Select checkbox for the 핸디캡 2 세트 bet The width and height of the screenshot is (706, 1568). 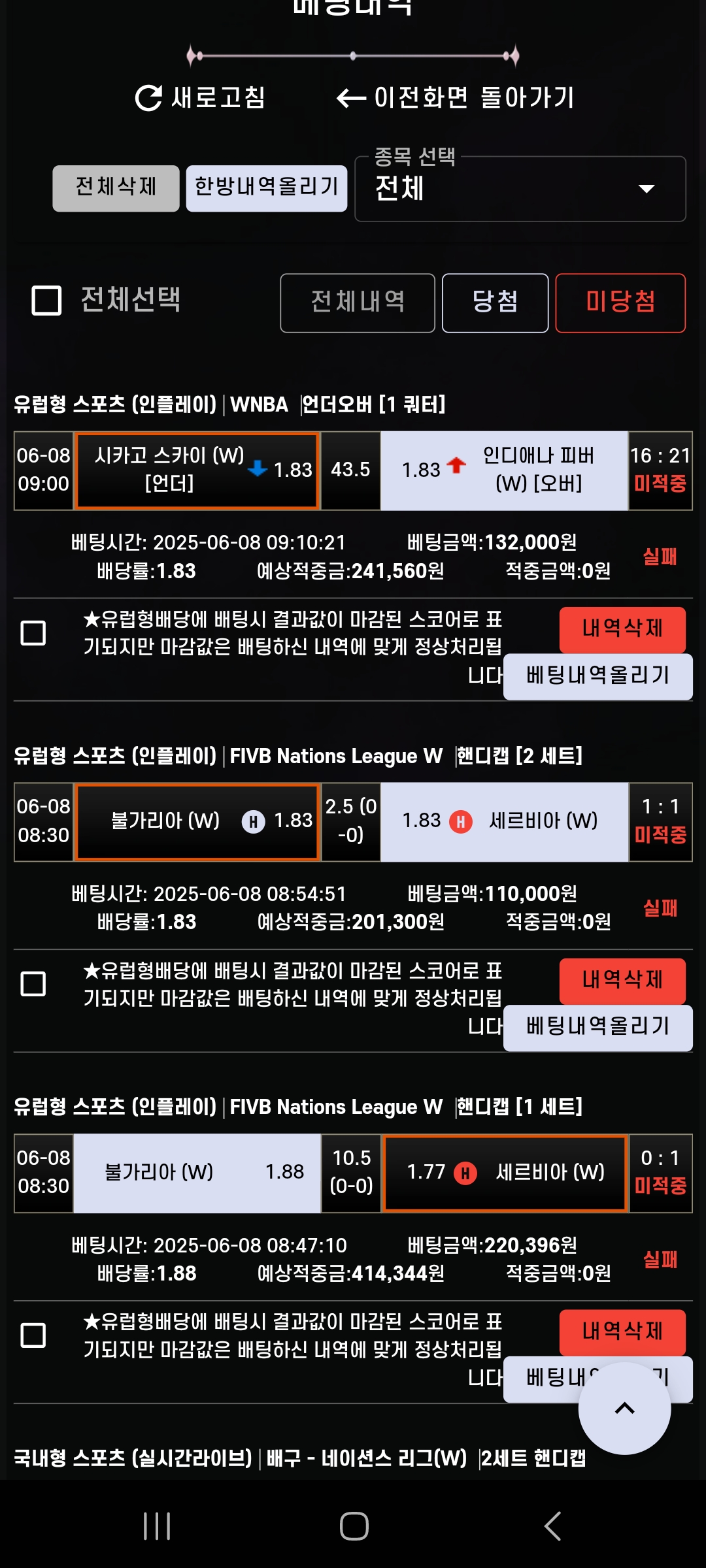click(33, 983)
